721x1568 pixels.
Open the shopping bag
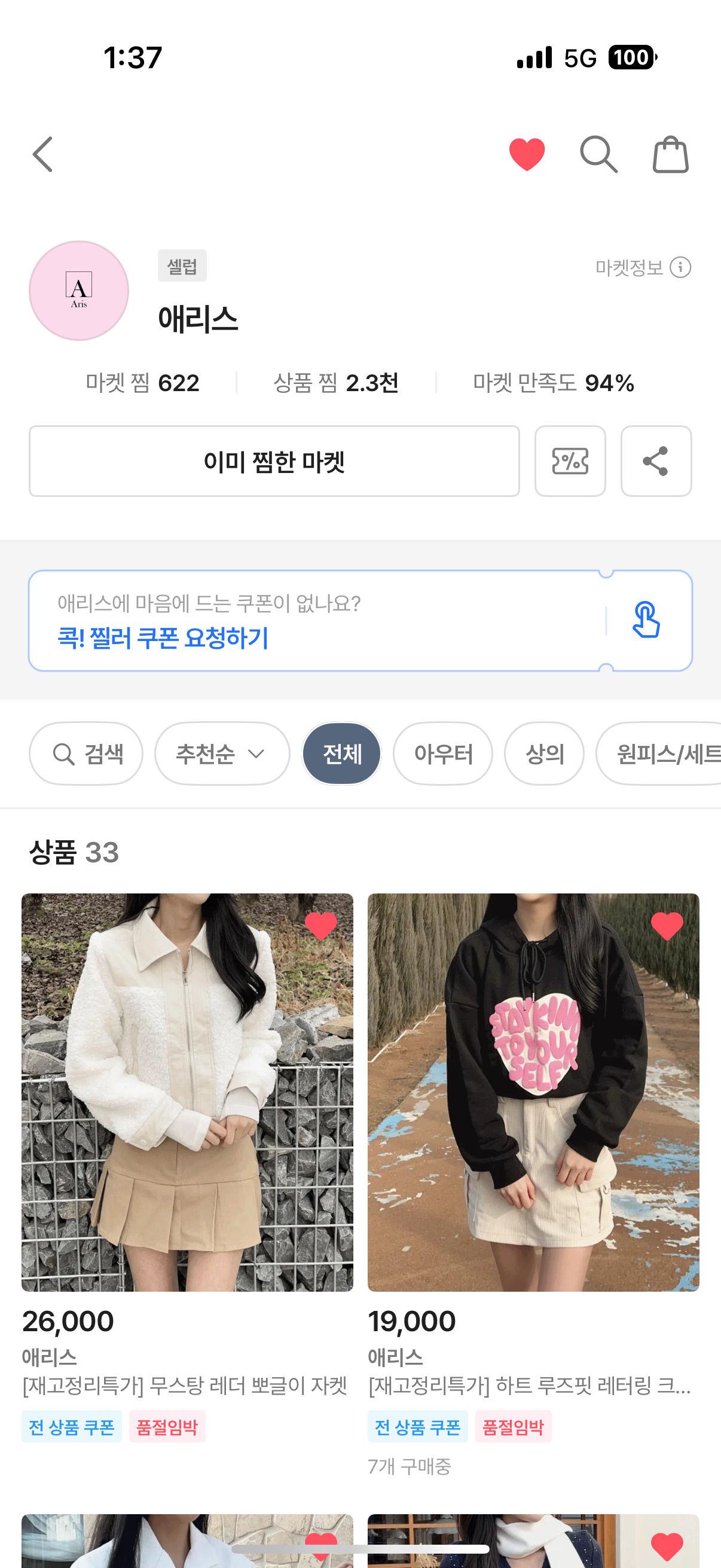pyautogui.click(x=671, y=155)
